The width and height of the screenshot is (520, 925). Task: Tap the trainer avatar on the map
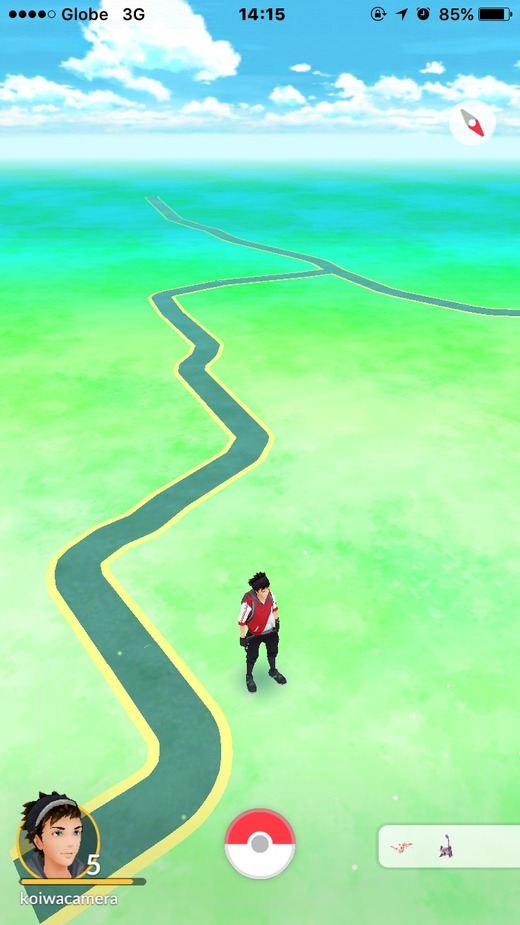pos(262,631)
